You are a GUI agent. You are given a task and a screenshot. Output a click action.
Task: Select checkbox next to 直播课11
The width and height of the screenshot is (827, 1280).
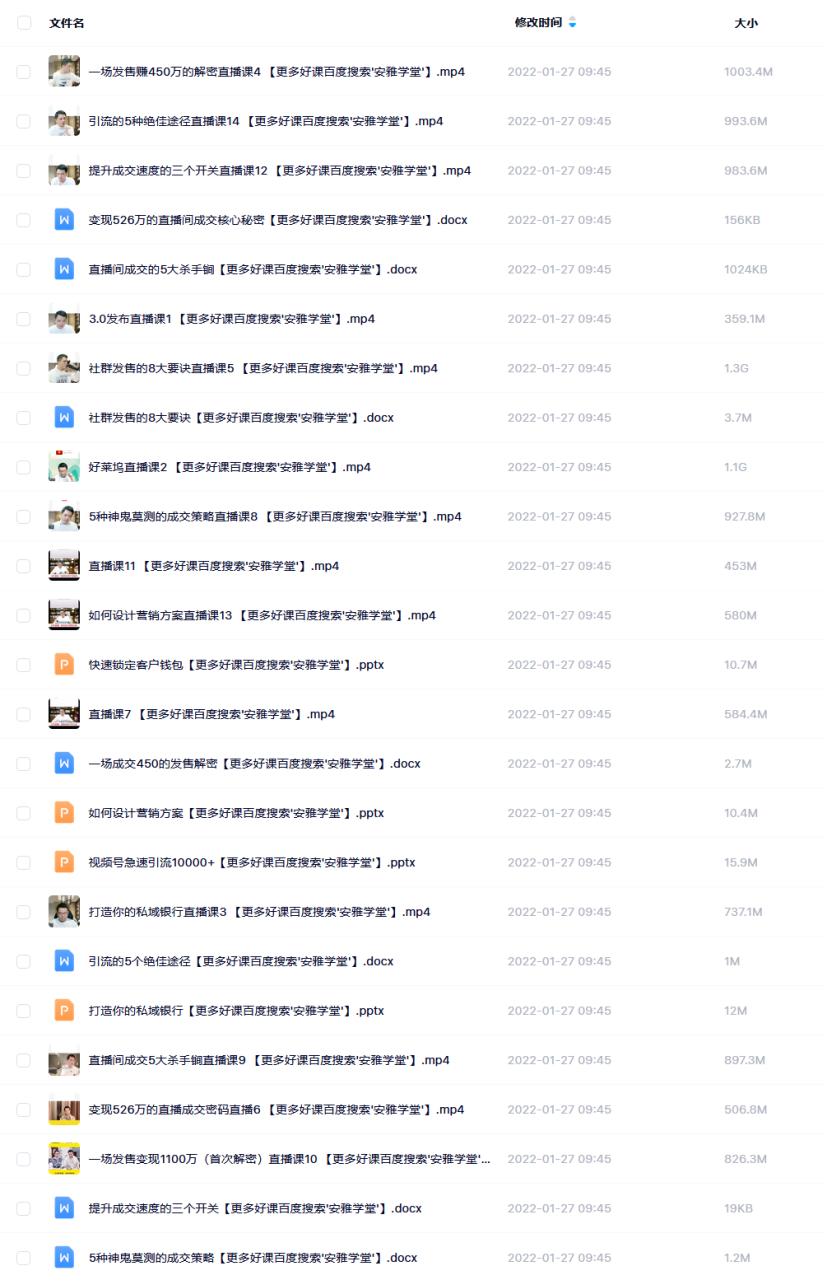pyautogui.click(x=23, y=566)
